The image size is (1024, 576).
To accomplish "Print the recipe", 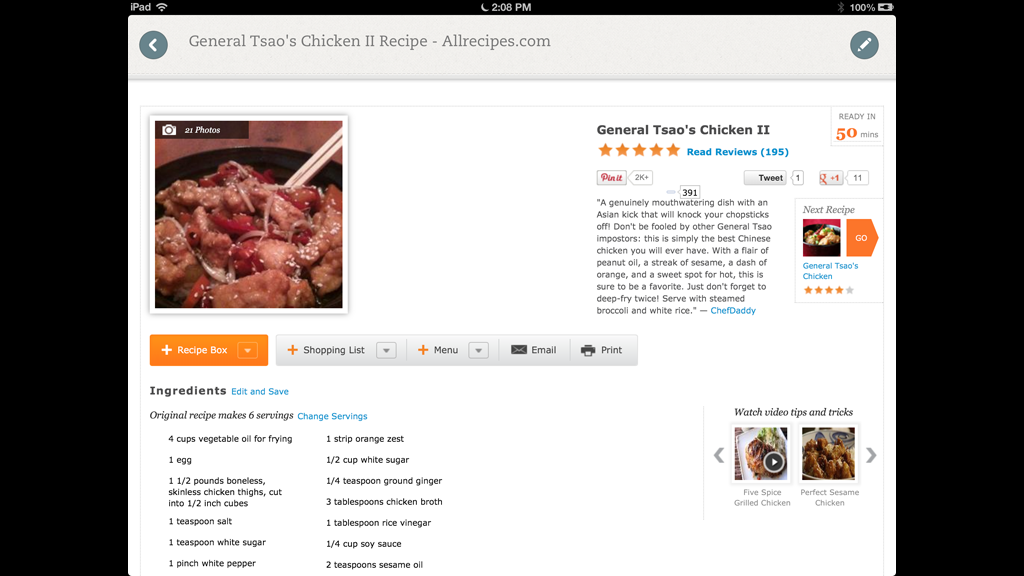I will pos(602,350).
